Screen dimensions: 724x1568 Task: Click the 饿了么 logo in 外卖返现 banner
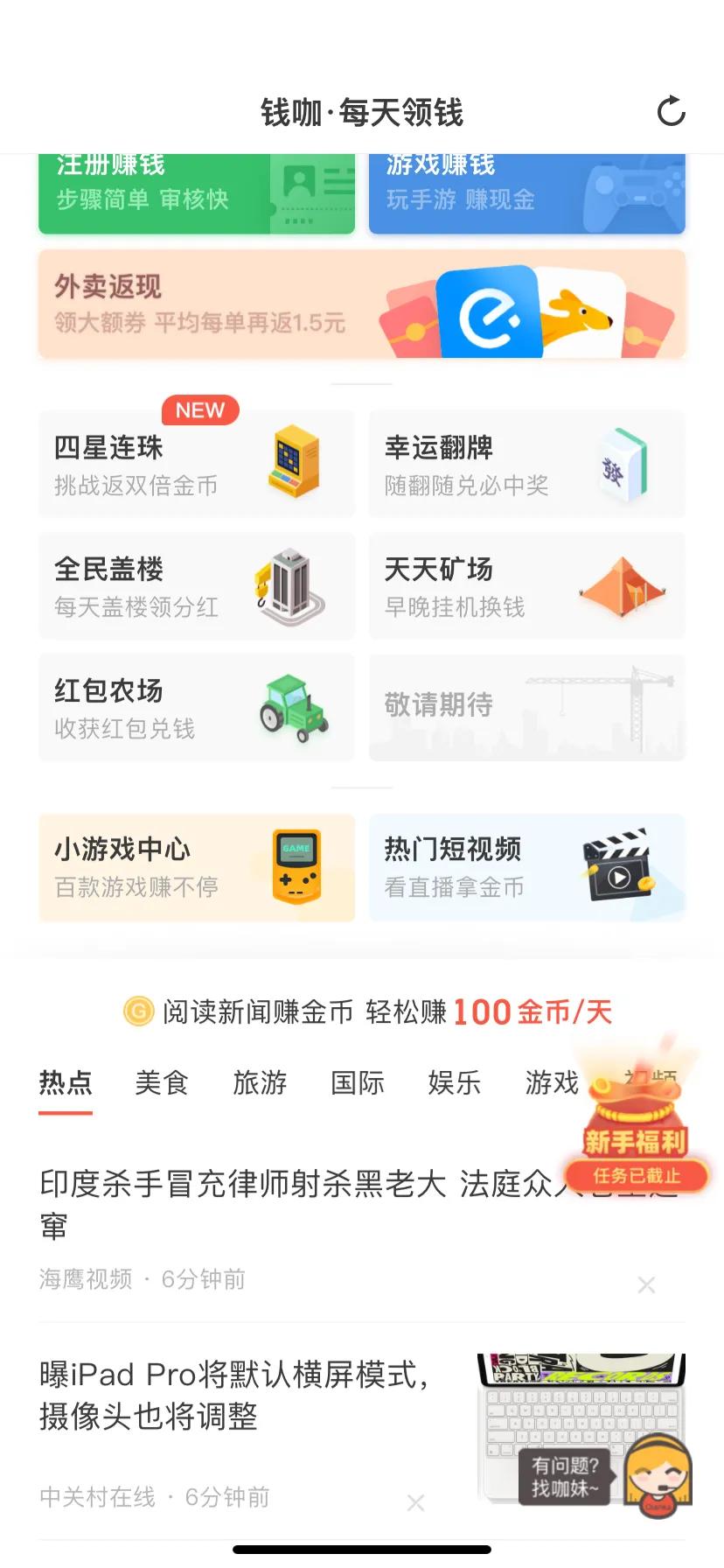pos(486,315)
